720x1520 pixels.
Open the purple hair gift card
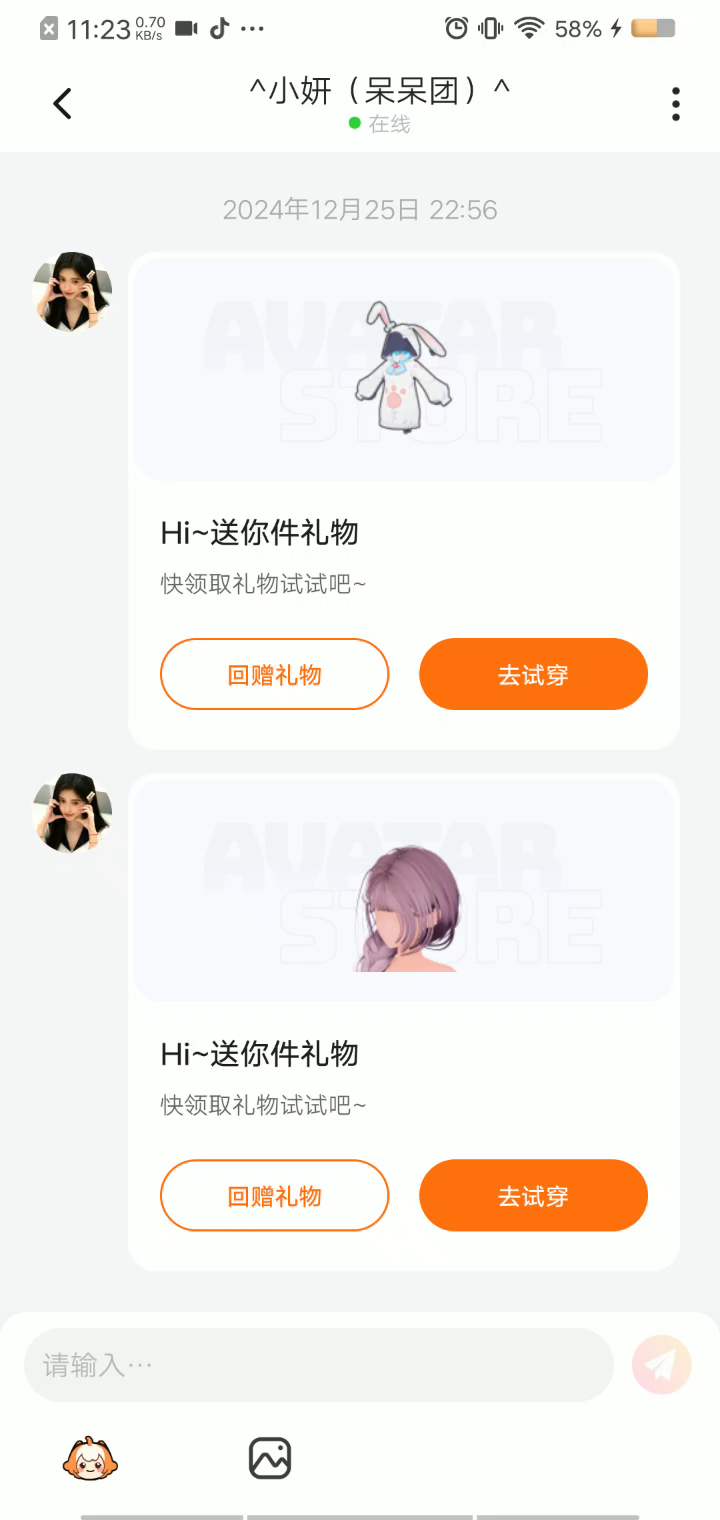point(403,890)
